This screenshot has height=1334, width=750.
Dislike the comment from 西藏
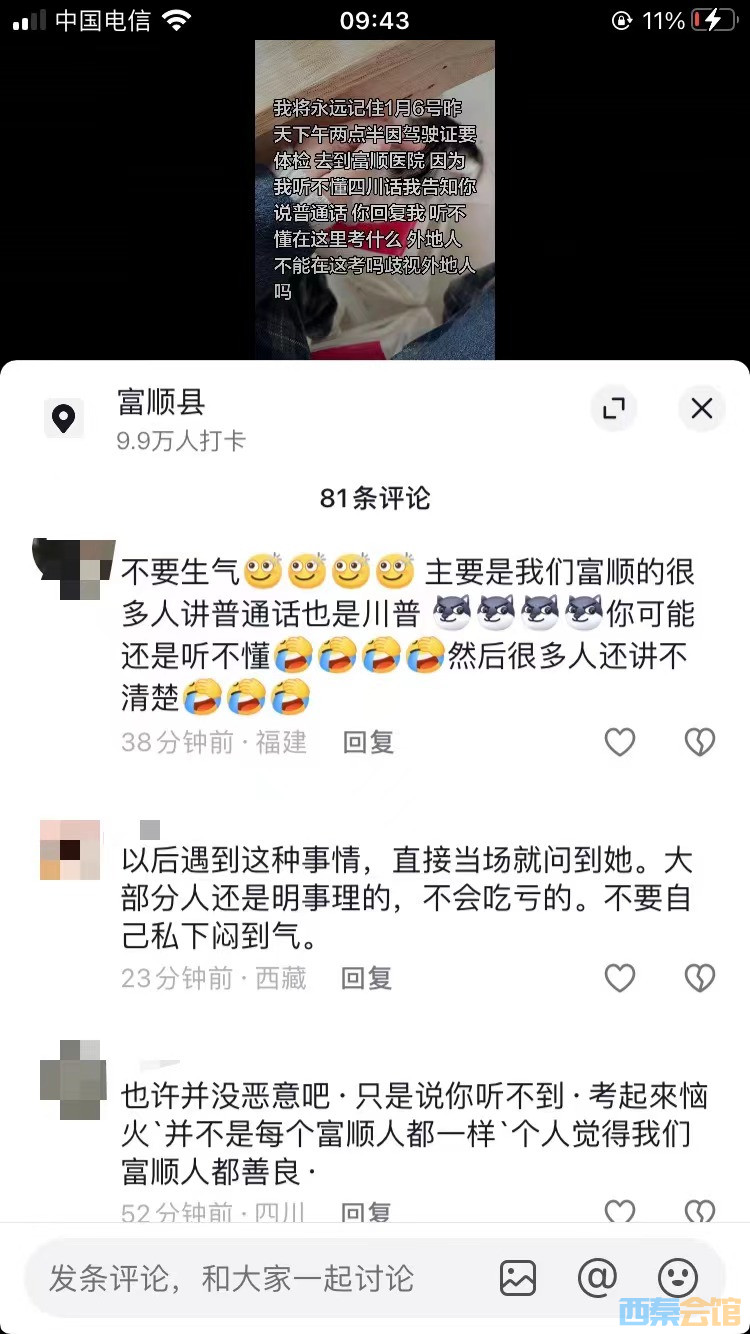click(700, 978)
